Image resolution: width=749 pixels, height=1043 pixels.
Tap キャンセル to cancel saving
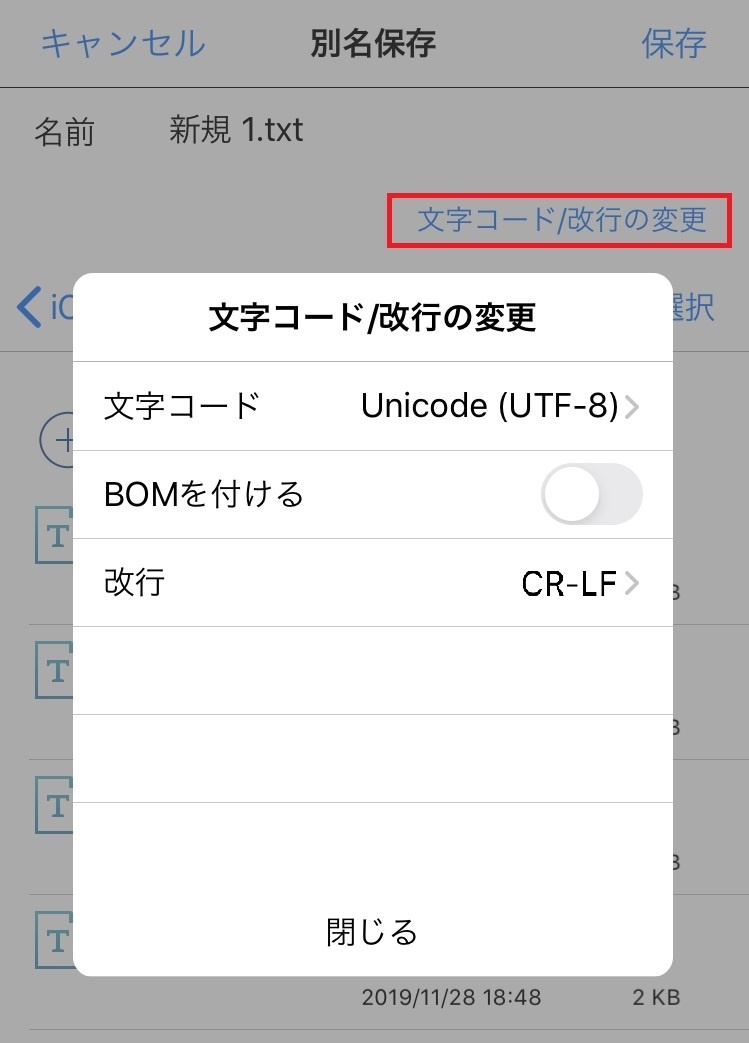click(122, 43)
